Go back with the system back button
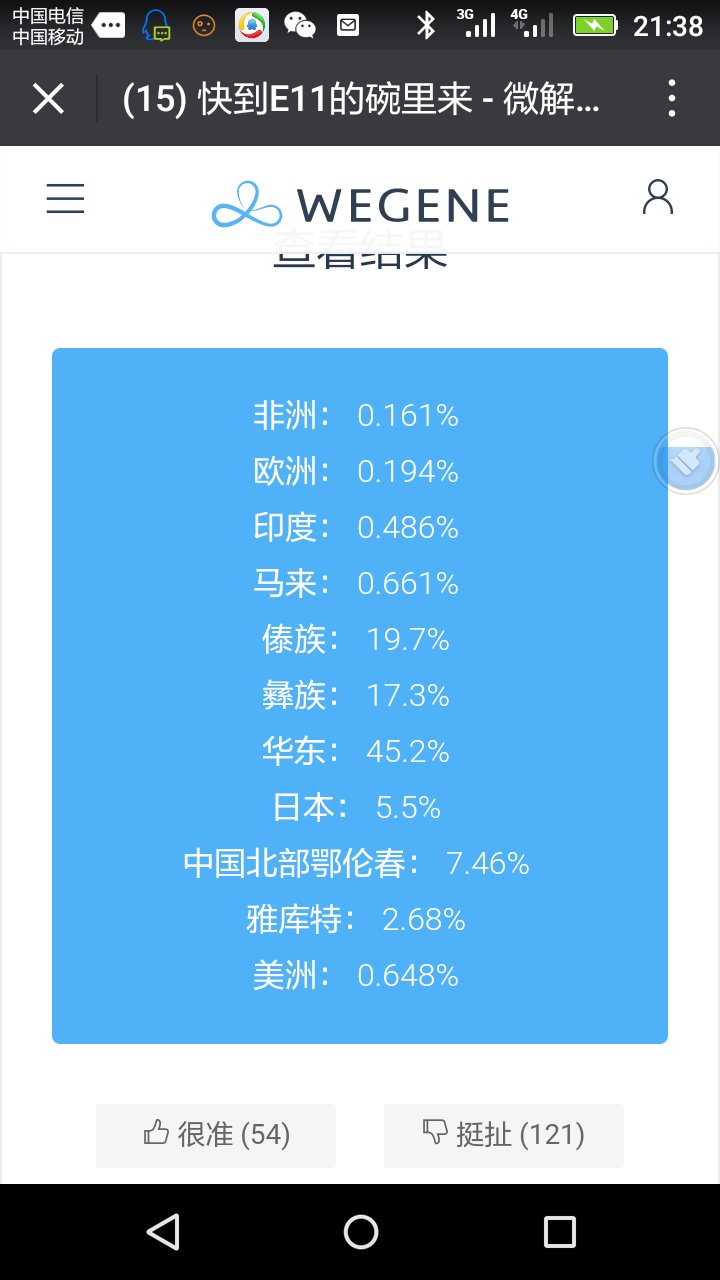The width and height of the screenshot is (720, 1280). click(x=162, y=1232)
